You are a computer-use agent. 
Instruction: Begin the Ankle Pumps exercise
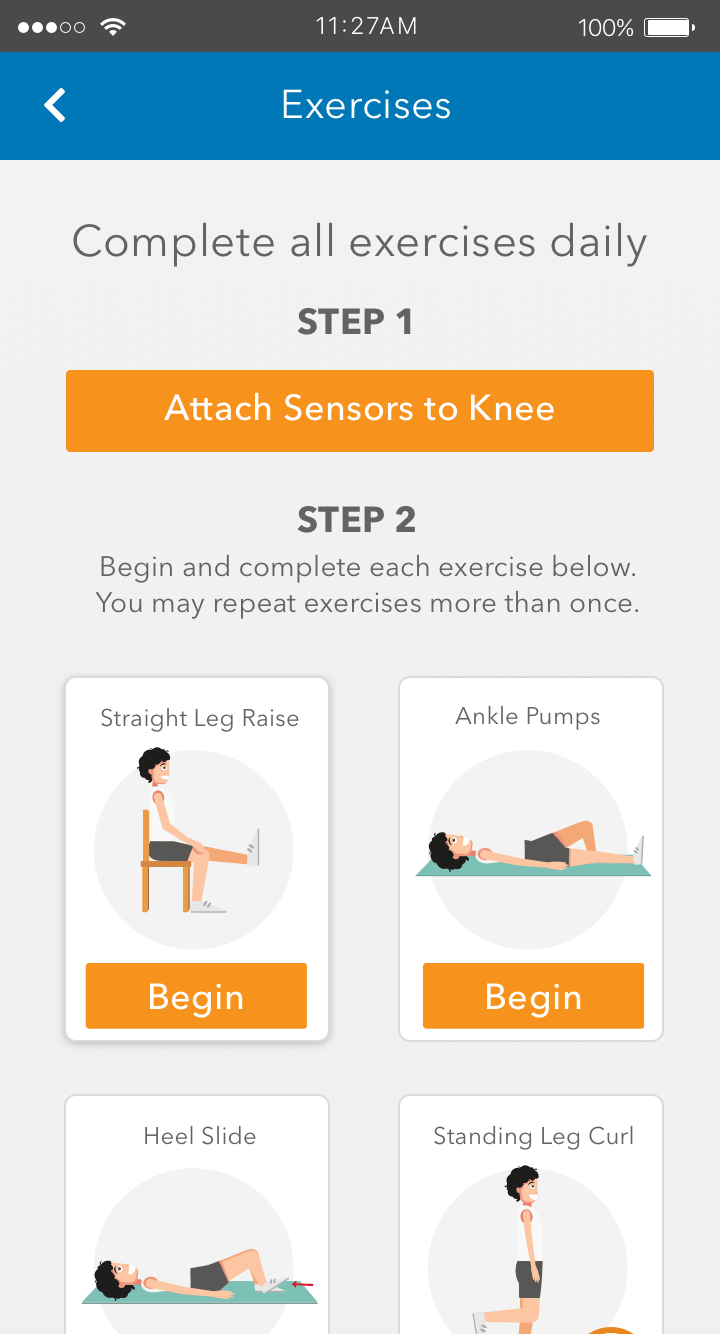[x=533, y=996]
